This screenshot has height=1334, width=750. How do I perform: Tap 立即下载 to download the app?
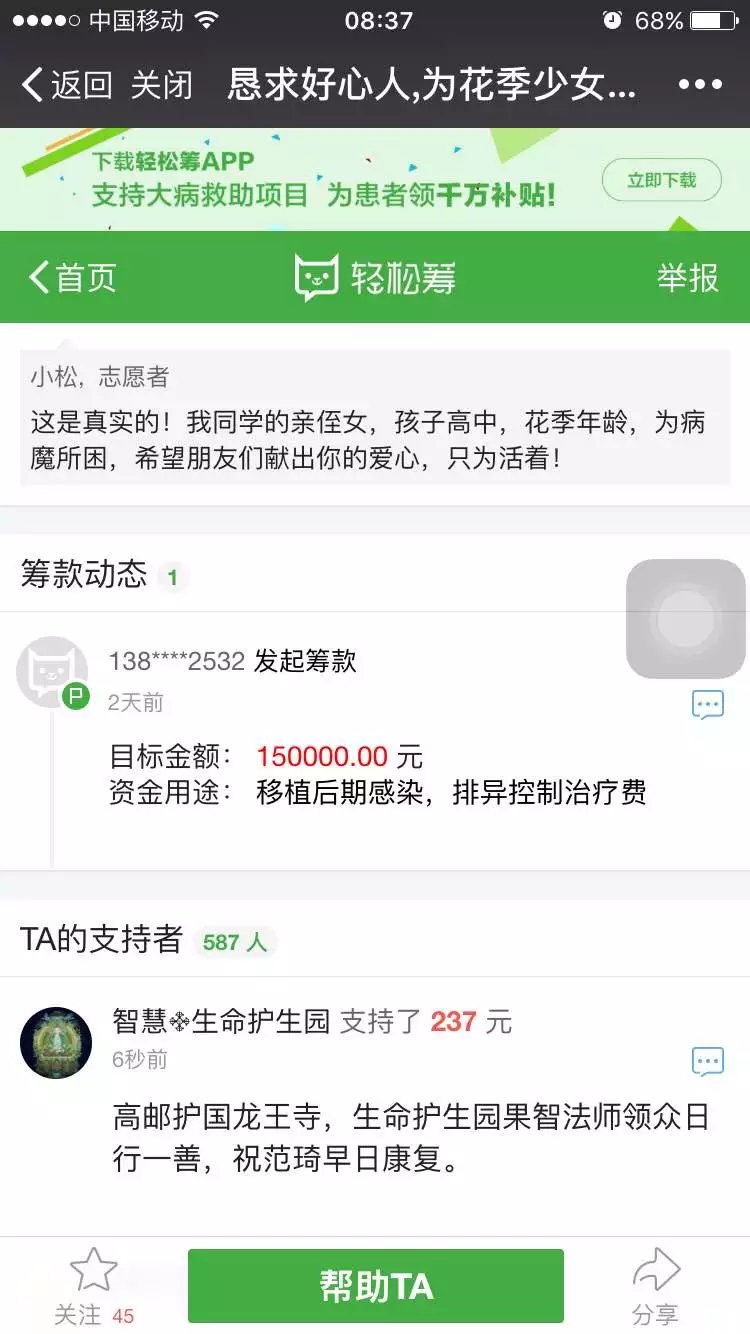pyautogui.click(x=661, y=181)
